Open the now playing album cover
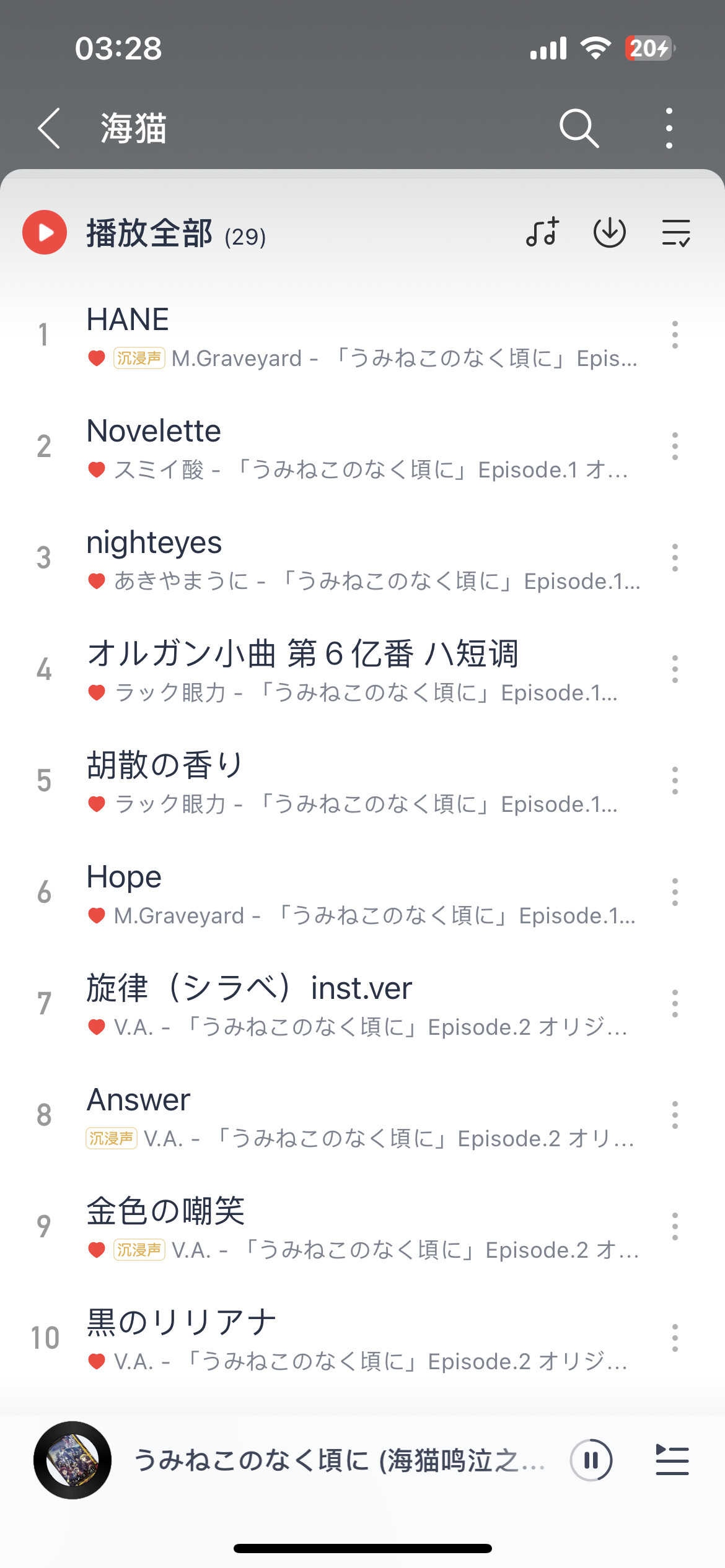This screenshot has height=1568, width=725. pos(72,1460)
